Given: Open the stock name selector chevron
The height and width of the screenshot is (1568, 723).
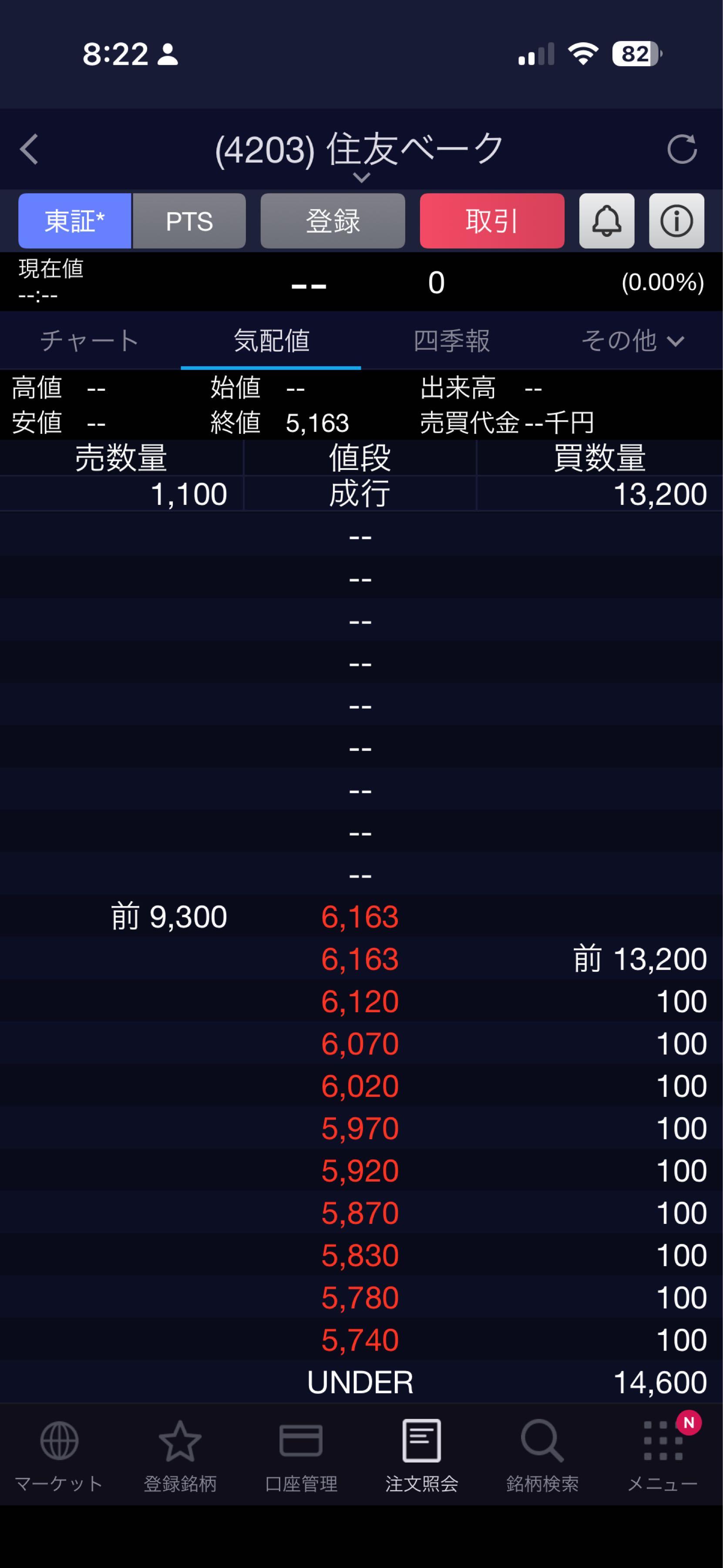Looking at the screenshot, I should [361, 178].
